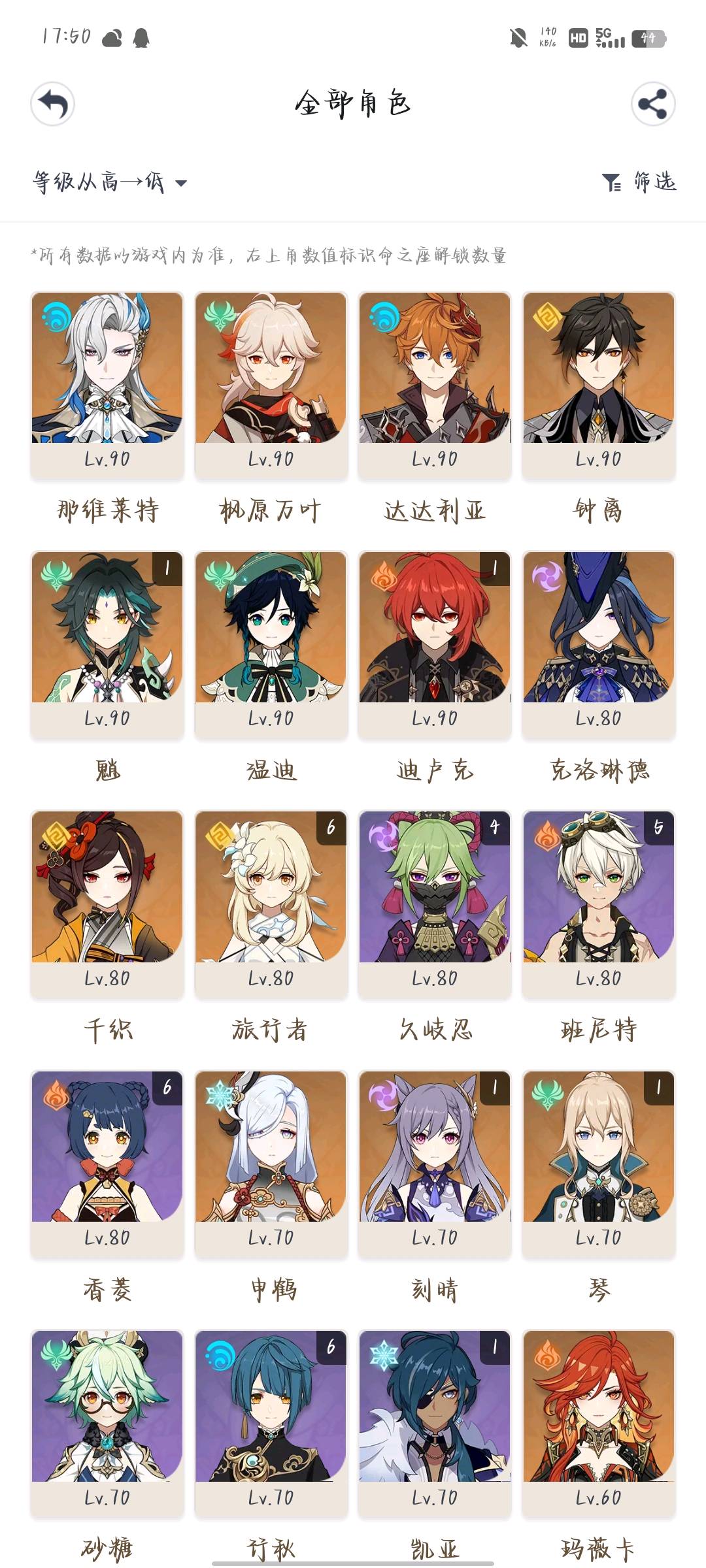Image resolution: width=706 pixels, height=1568 pixels.
Task: Select the 刻晴 character card
Action: (x=435, y=1164)
